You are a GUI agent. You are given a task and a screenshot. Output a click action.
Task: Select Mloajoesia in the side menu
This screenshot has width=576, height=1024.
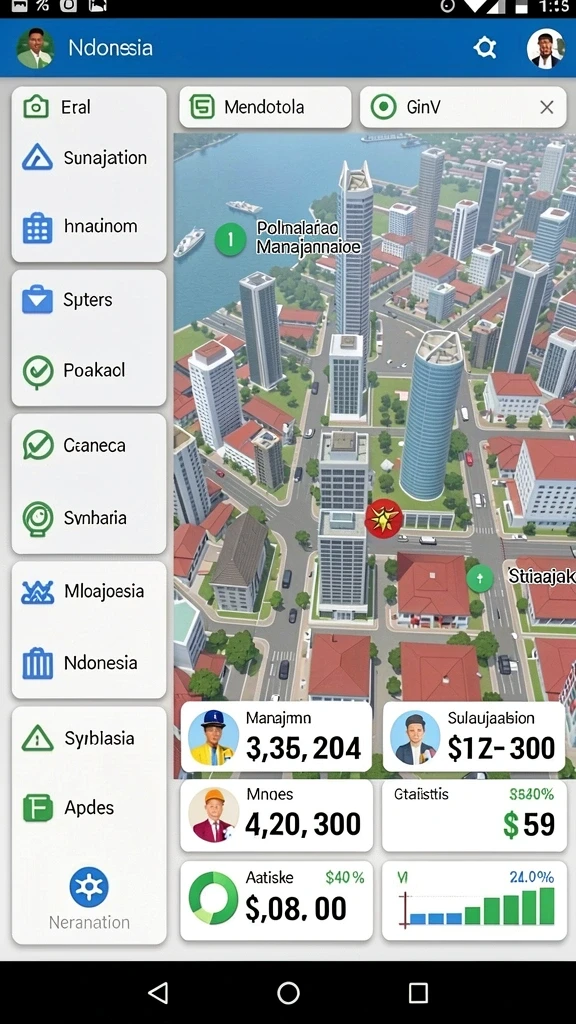89,591
